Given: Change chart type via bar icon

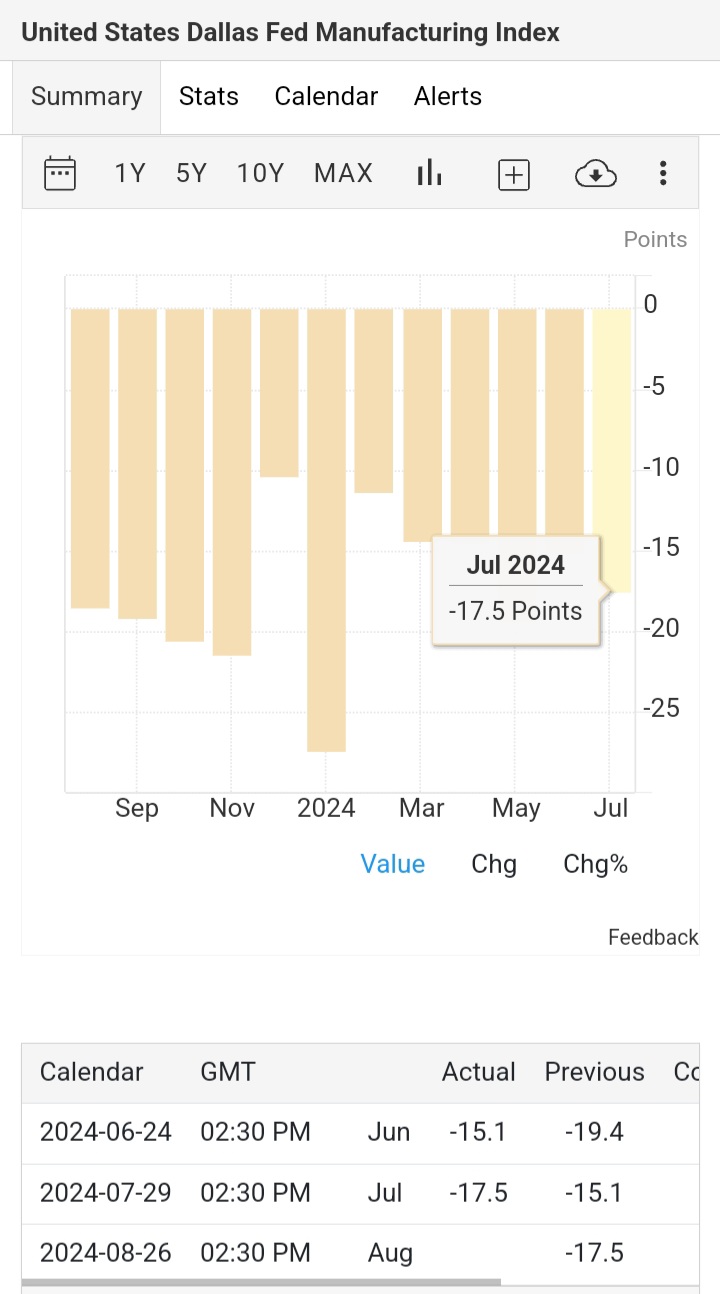Looking at the screenshot, I should click(x=429, y=174).
